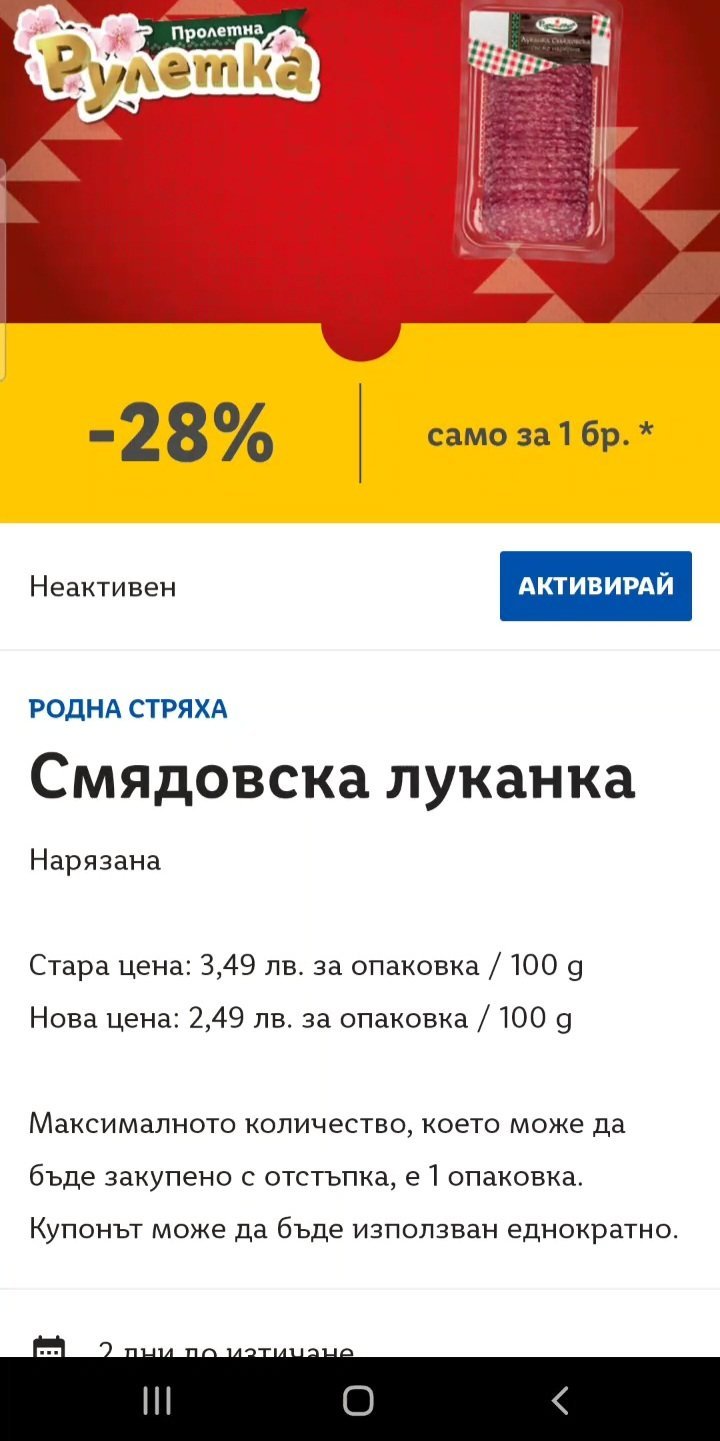
Task: Activate the coupon with АКТИВИРАЙ
Action: click(x=595, y=586)
